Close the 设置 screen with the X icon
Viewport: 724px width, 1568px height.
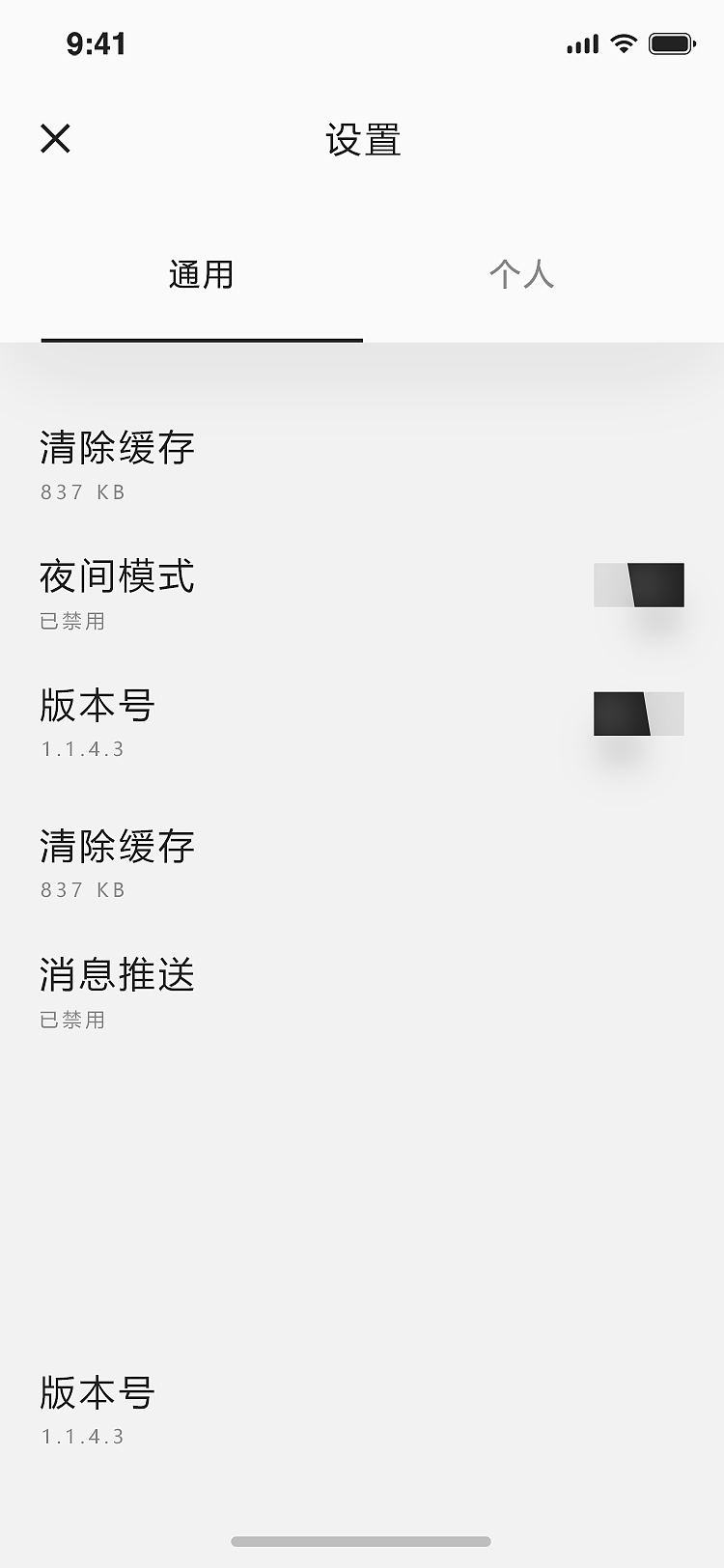click(x=55, y=138)
